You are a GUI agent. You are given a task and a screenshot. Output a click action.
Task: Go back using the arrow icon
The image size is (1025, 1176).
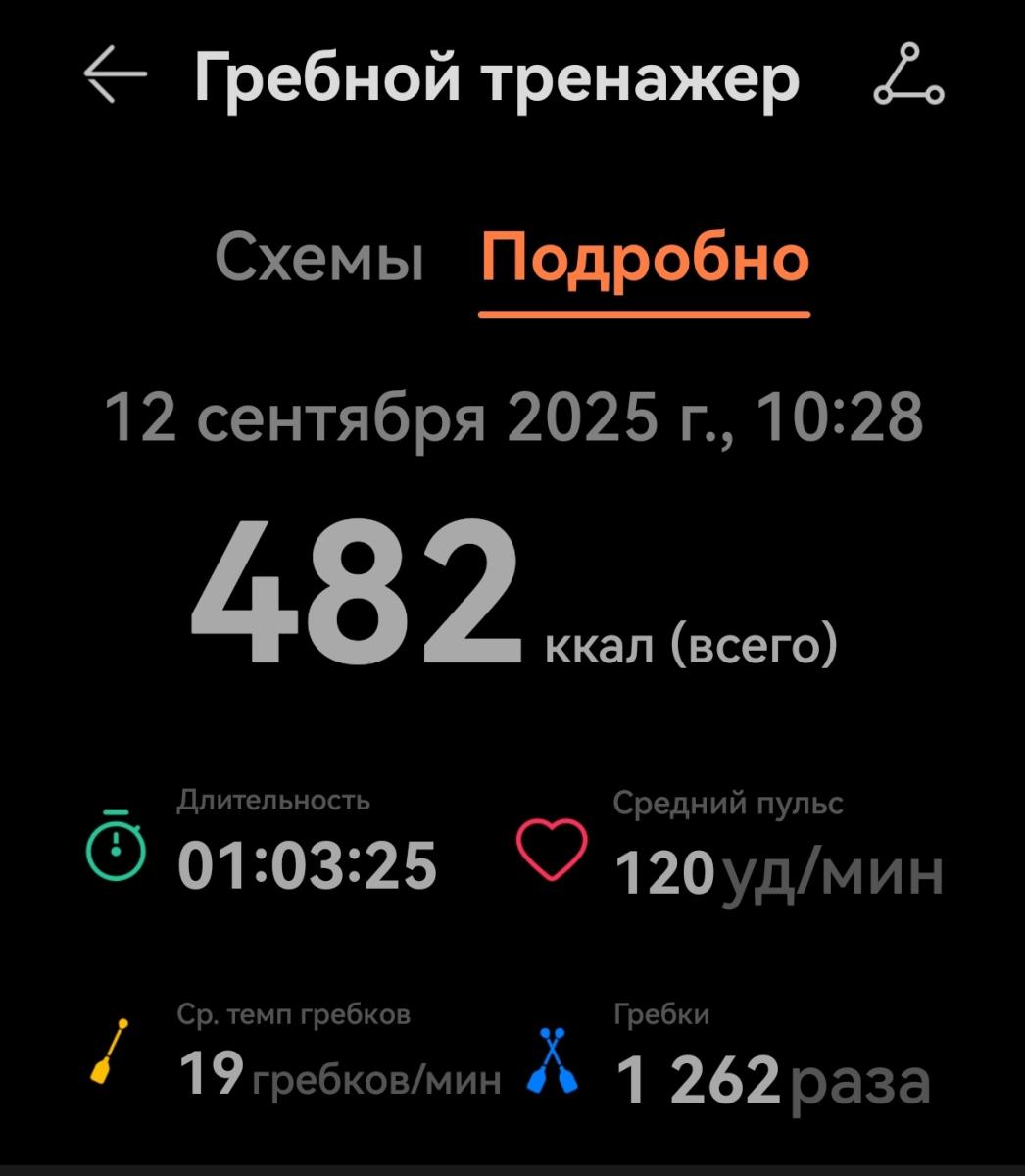(x=115, y=75)
